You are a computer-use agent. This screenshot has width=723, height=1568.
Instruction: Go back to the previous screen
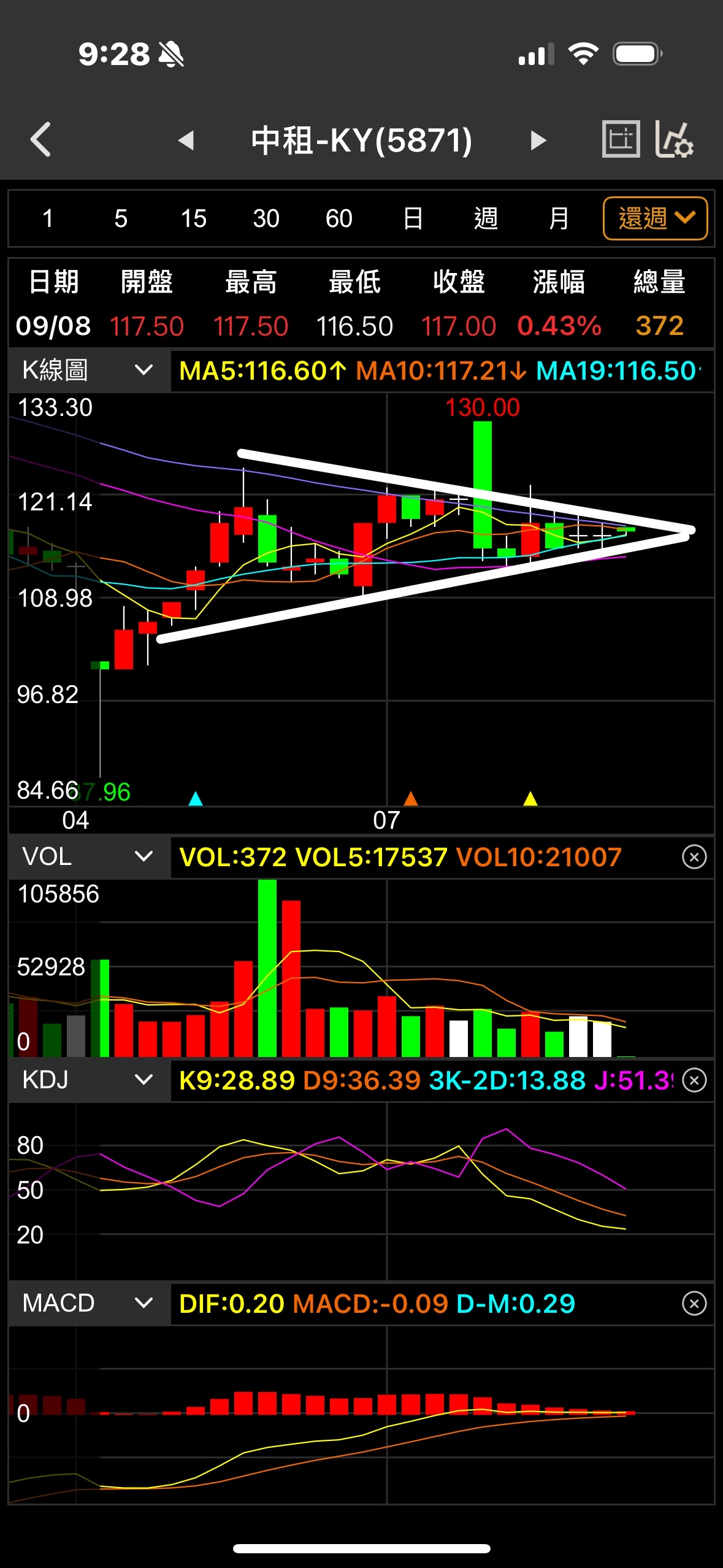click(x=40, y=140)
